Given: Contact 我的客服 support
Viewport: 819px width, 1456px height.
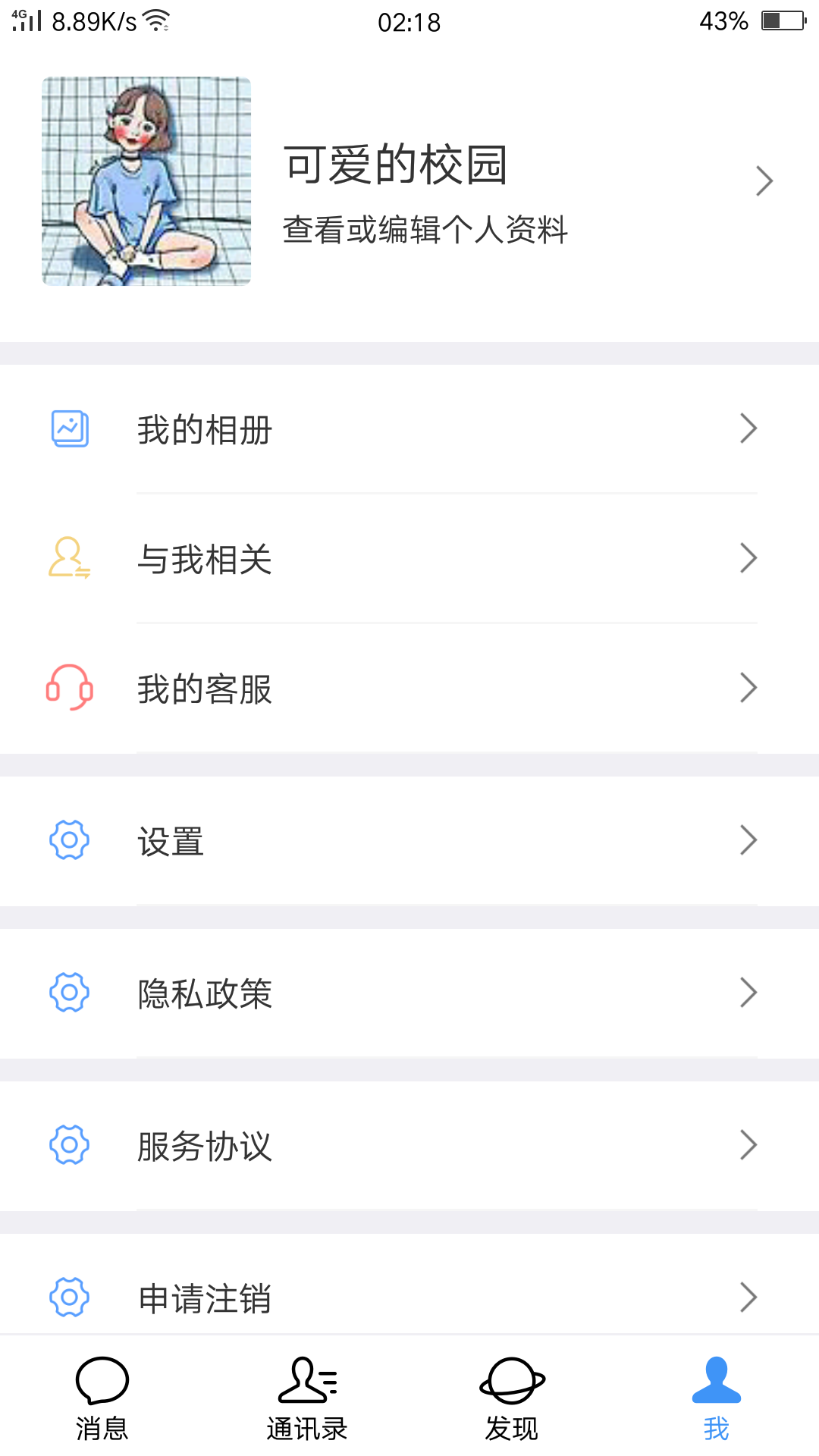Looking at the screenshot, I should pos(409,689).
